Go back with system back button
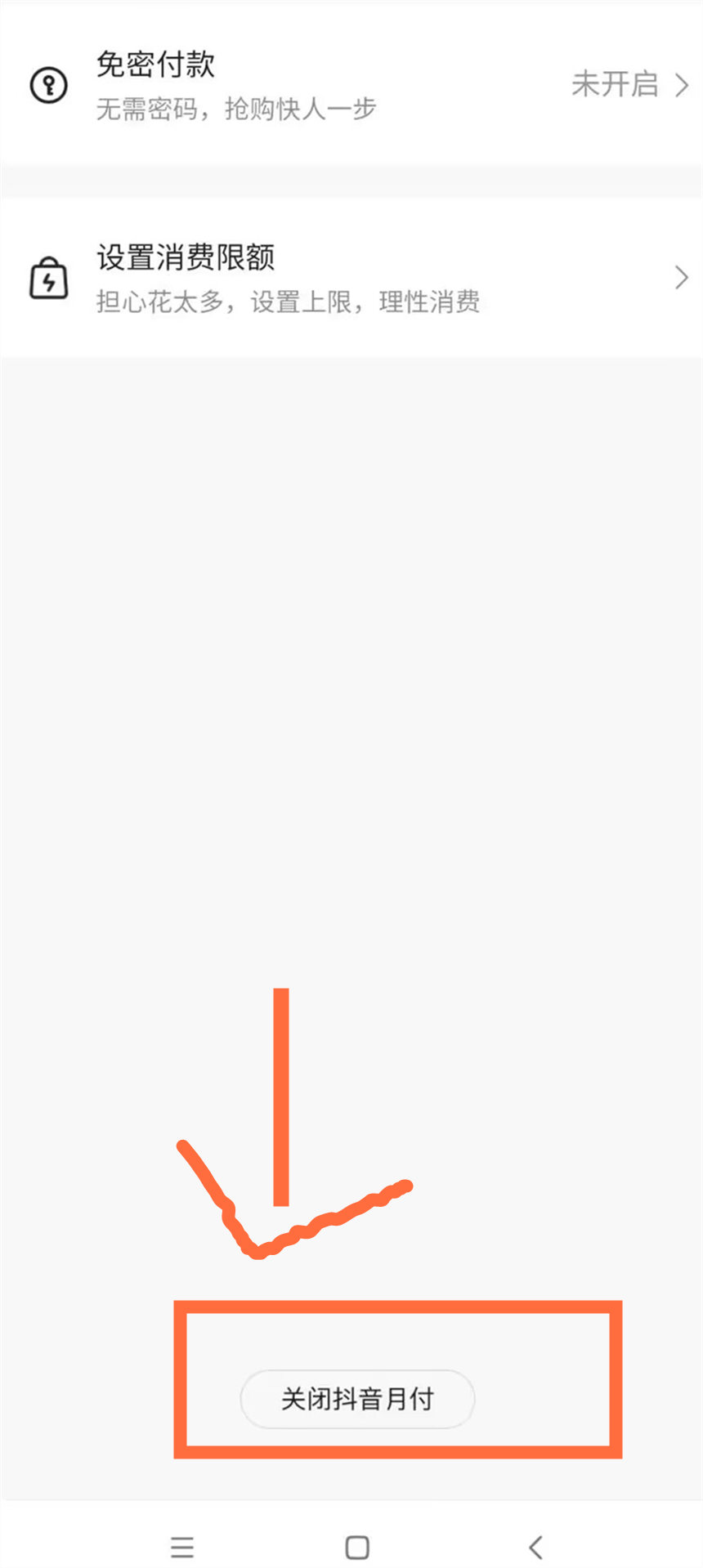This screenshot has height=1568, width=703. pyautogui.click(x=535, y=1547)
